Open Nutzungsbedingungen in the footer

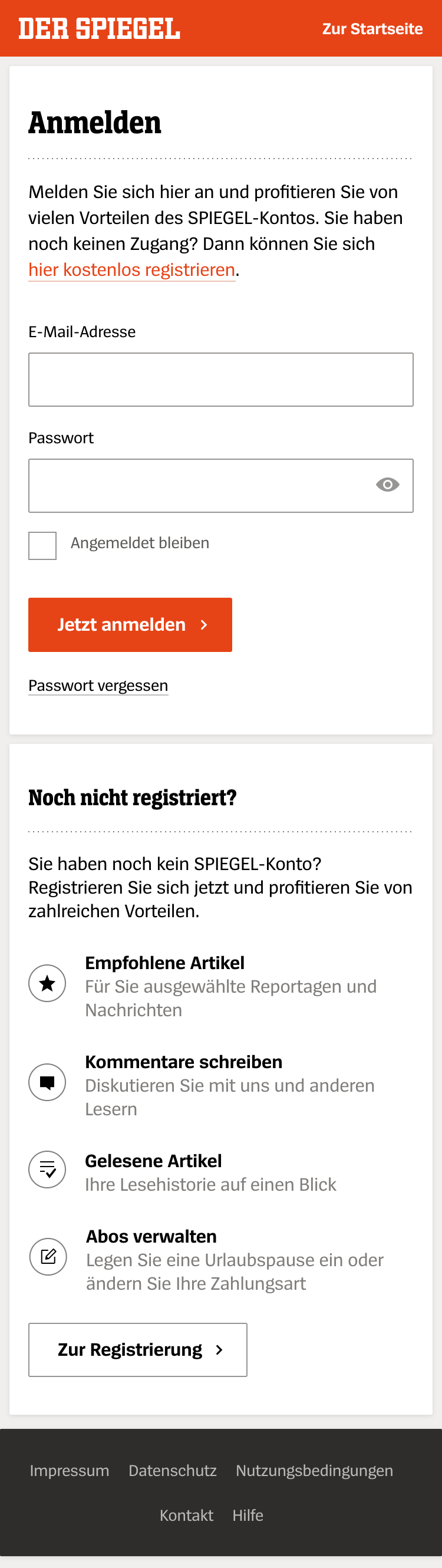[x=314, y=1470]
